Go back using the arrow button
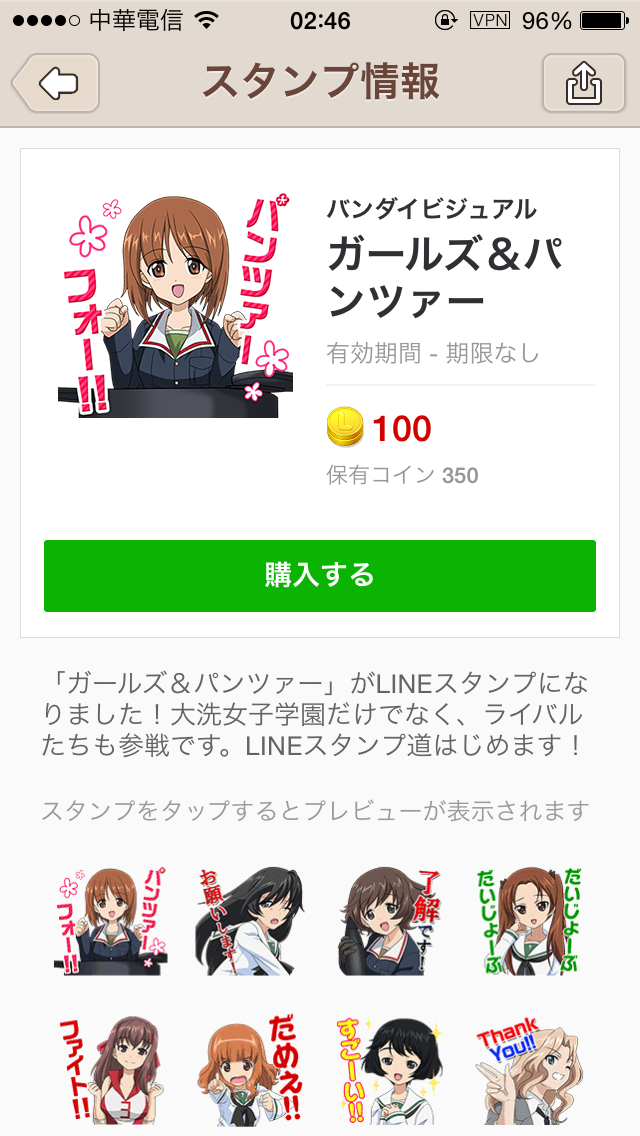640x1136 pixels. tap(56, 82)
